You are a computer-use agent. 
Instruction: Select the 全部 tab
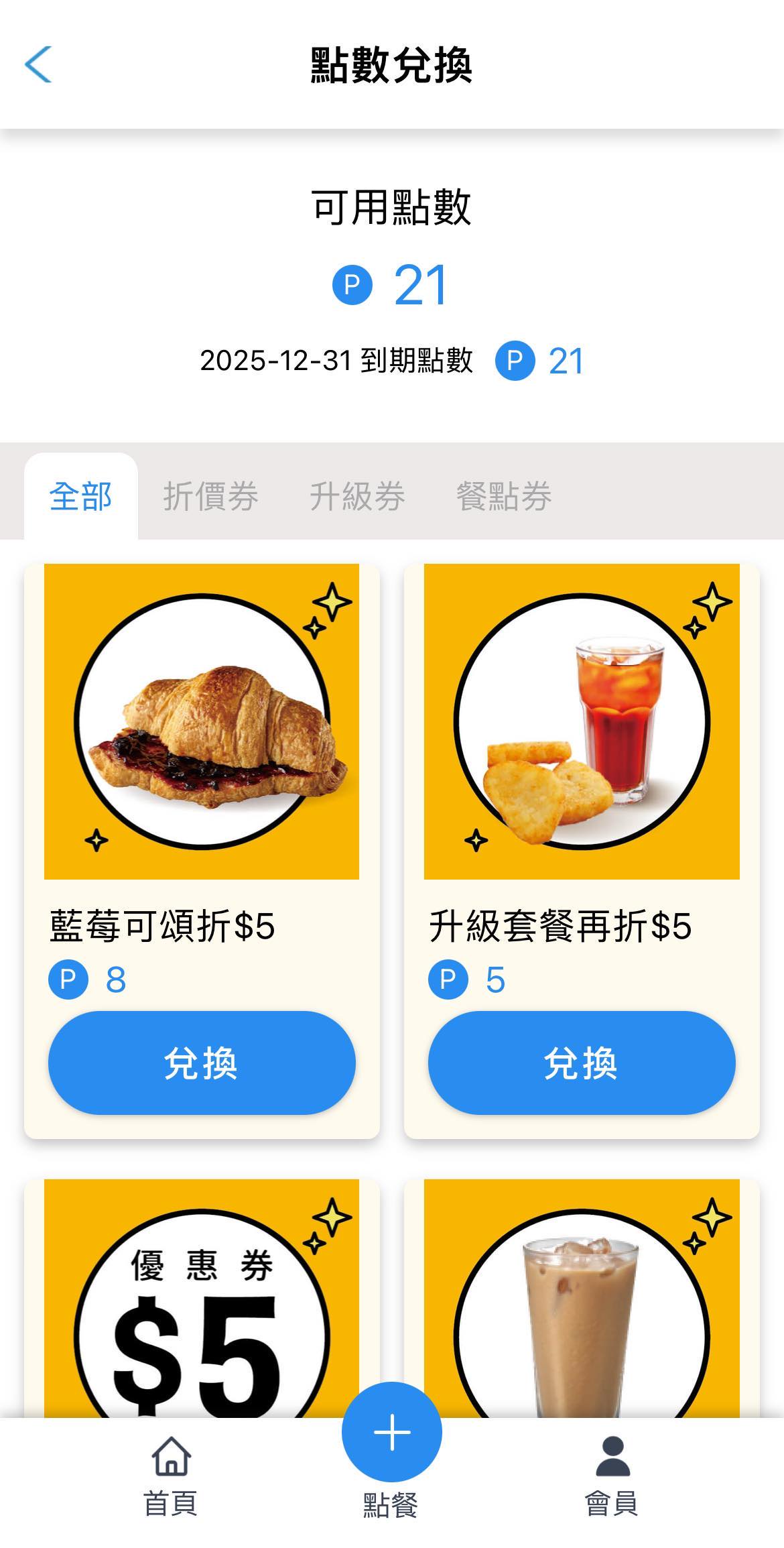[x=81, y=497]
